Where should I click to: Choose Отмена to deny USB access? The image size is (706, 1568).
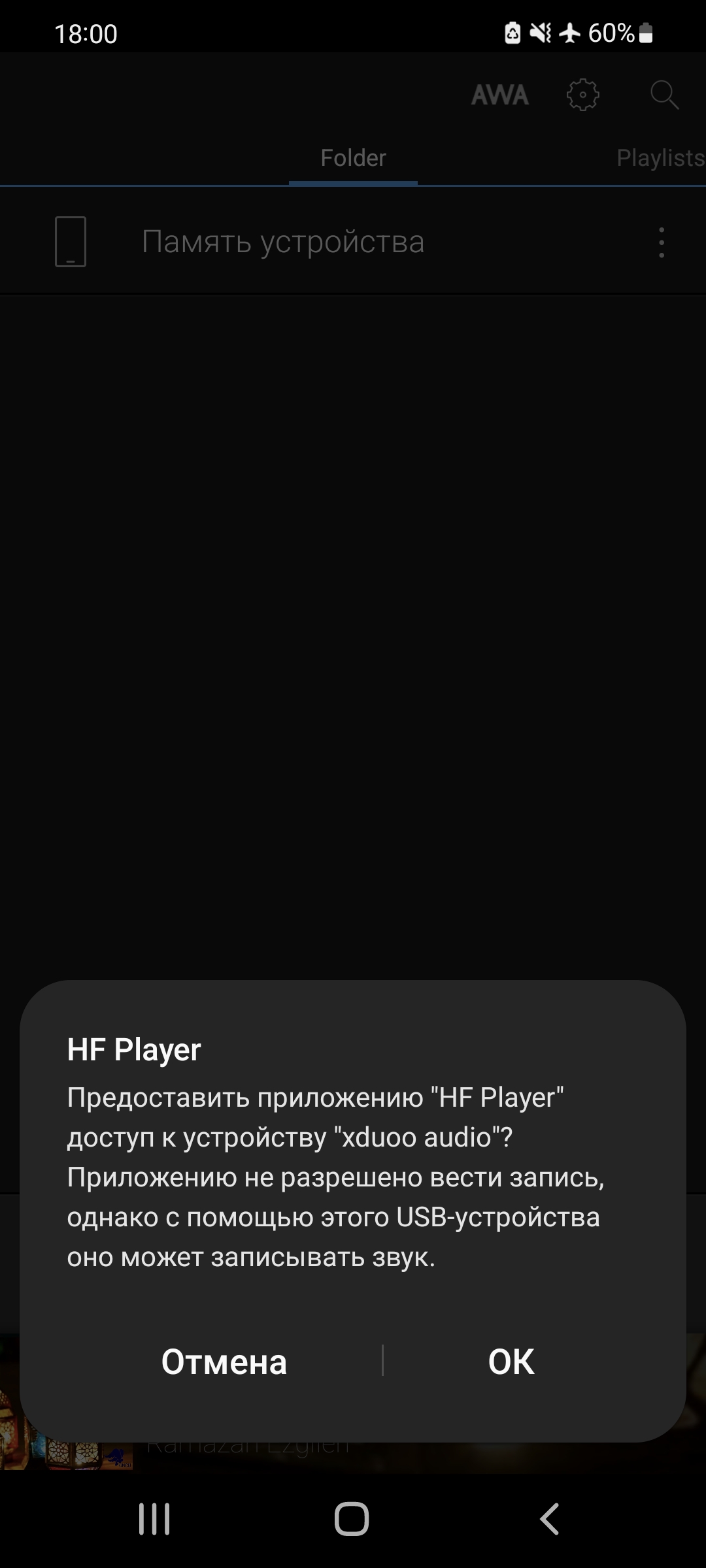[x=224, y=1362]
